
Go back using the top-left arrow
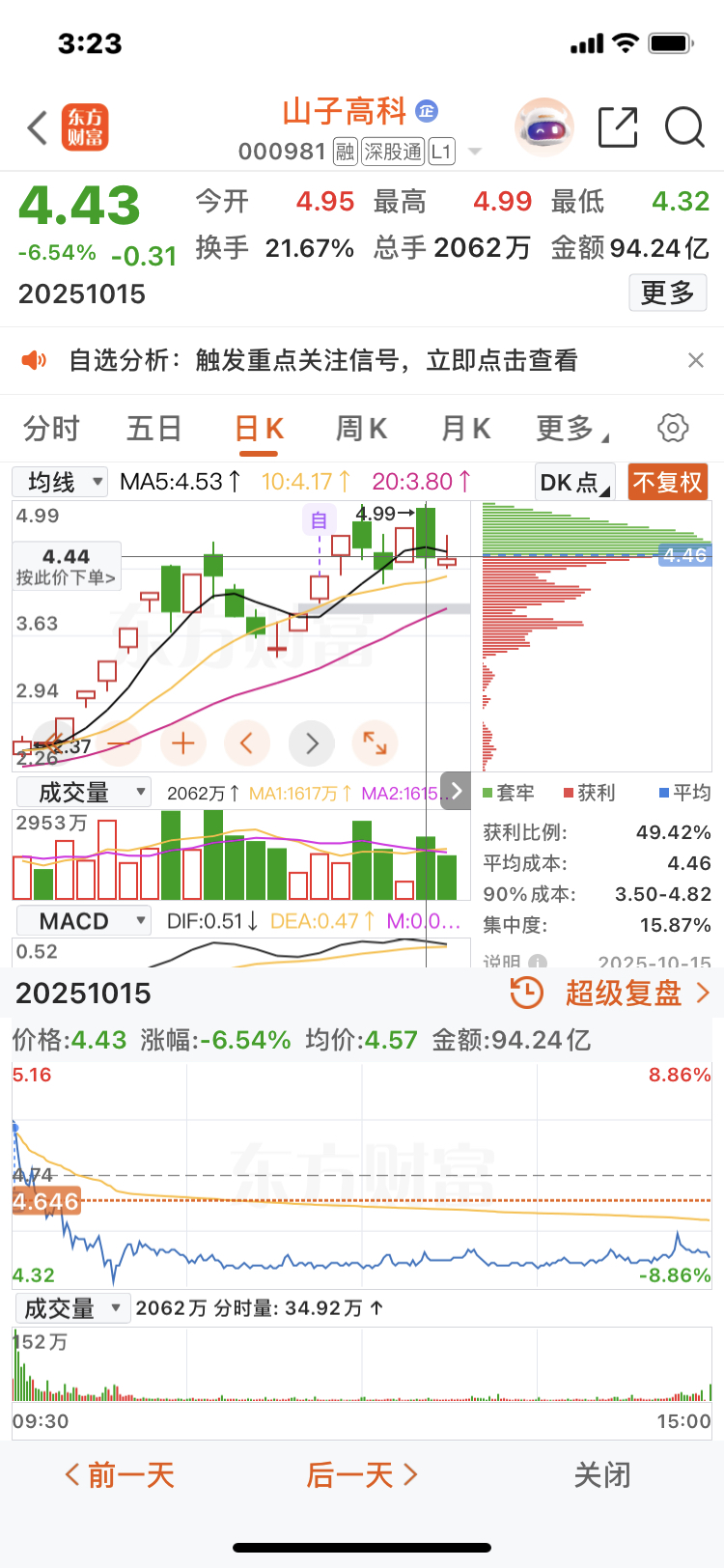38,127
